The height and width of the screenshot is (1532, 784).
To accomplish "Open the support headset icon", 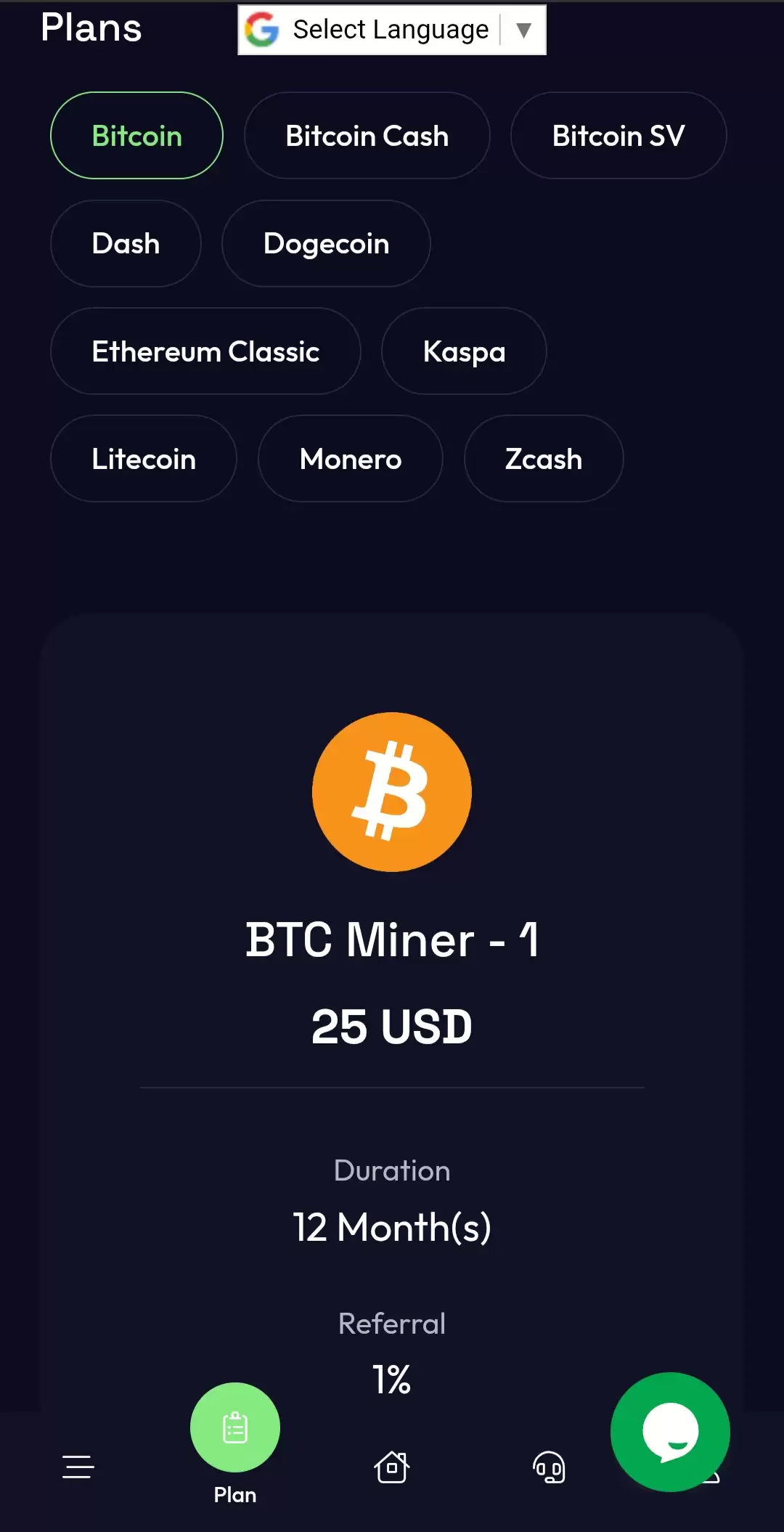I will [x=549, y=1467].
